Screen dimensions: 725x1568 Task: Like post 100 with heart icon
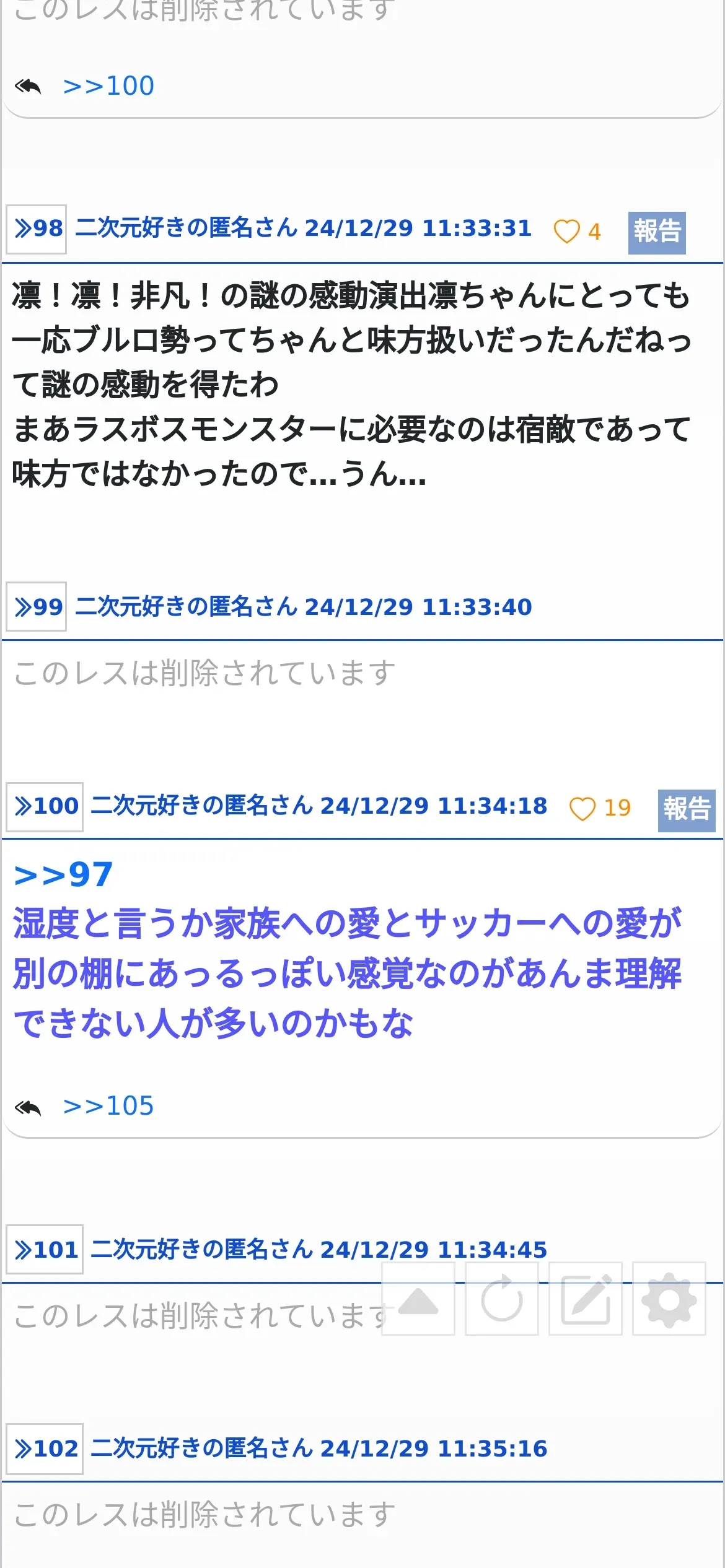tap(582, 808)
